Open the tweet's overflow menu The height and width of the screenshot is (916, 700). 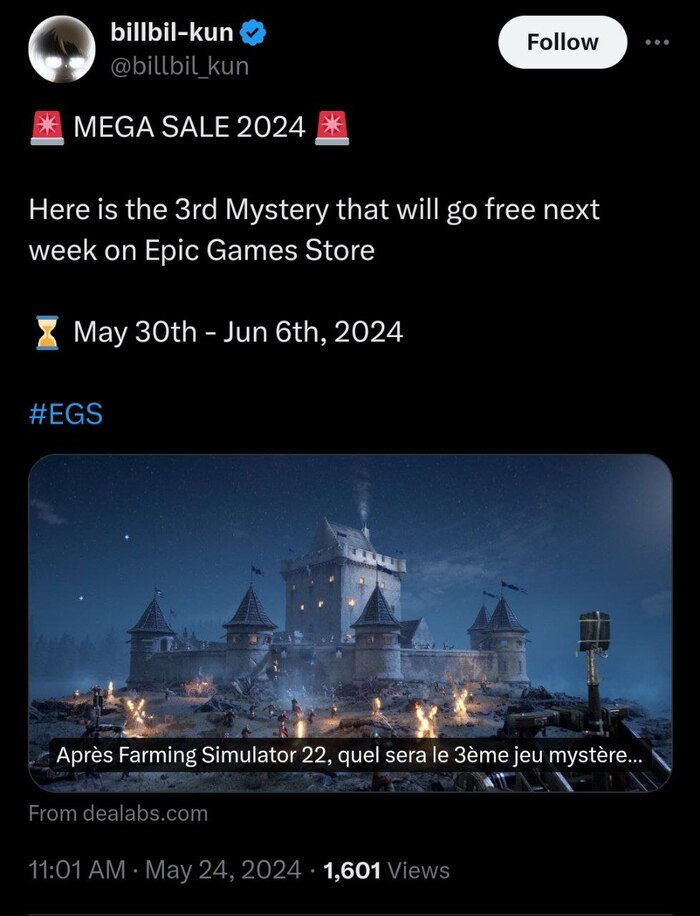[x=656, y=43]
